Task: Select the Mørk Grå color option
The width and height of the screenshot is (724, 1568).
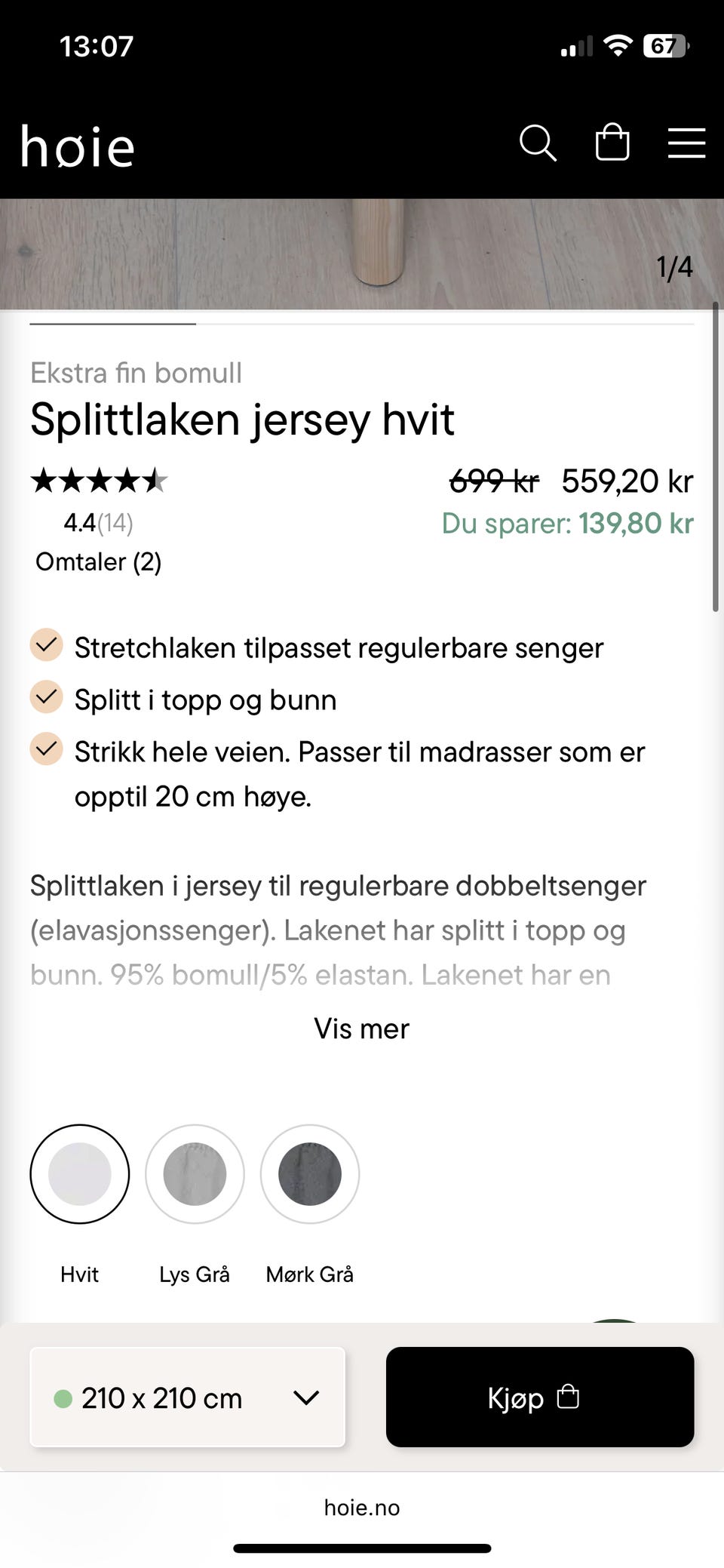Action: pyautogui.click(x=309, y=1174)
